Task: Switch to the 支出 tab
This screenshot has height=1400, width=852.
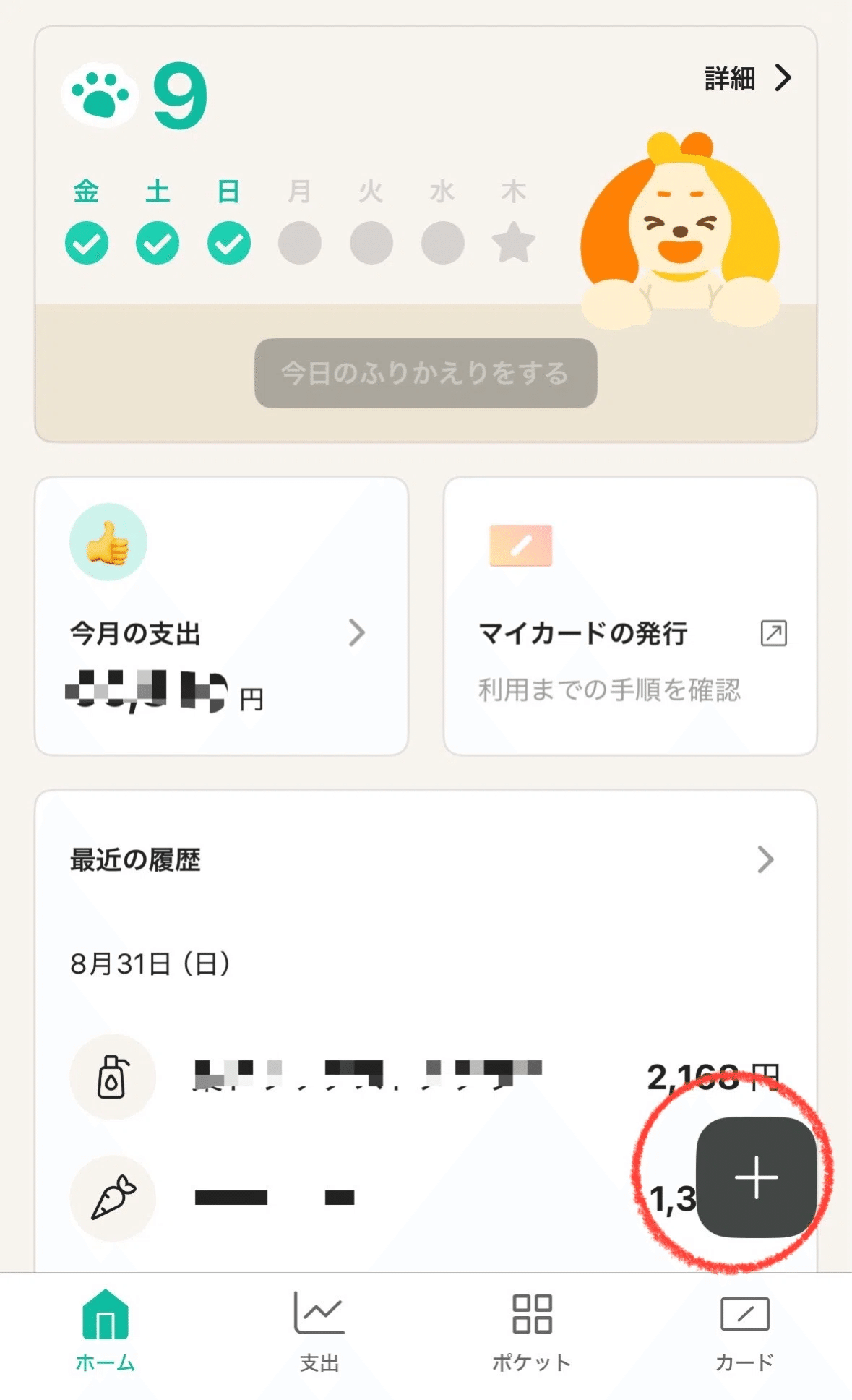Action: 319,1332
